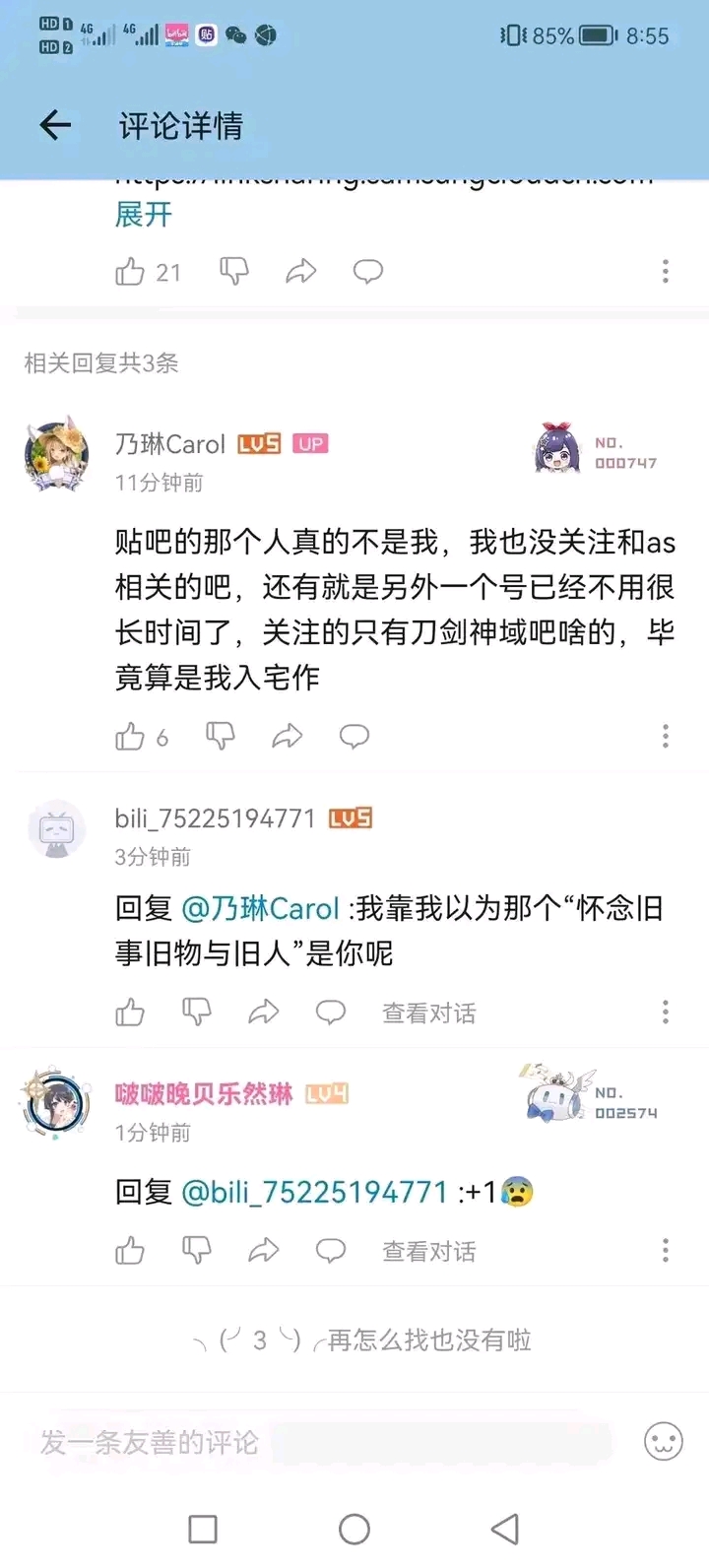The image size is (709, 1568).
Task: Like the top comment with 21 likes
Action: pyautogui.click(x=130, y=272)
